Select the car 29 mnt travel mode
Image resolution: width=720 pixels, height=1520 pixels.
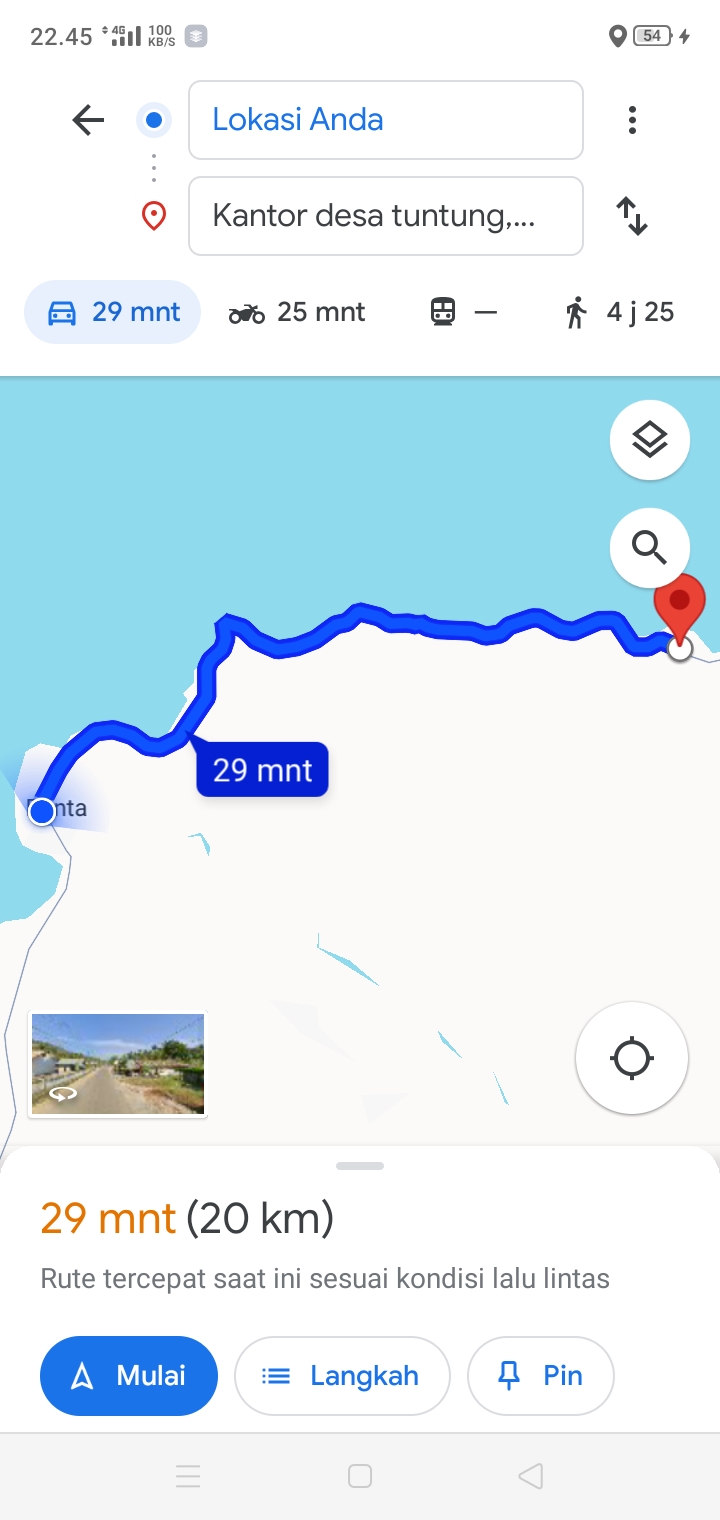[113, 312]
